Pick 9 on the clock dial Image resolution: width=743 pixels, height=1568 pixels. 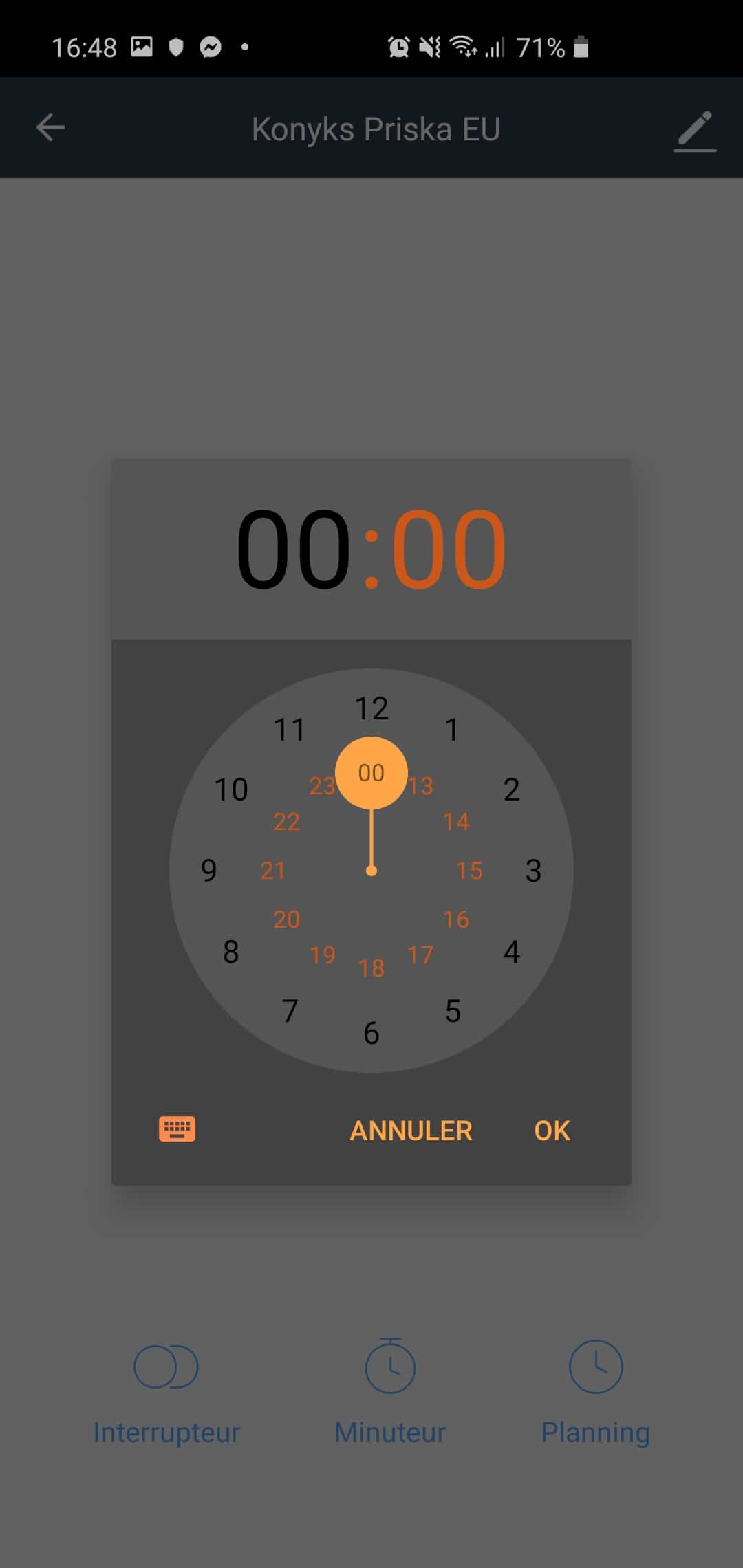[x=209, y=871]
